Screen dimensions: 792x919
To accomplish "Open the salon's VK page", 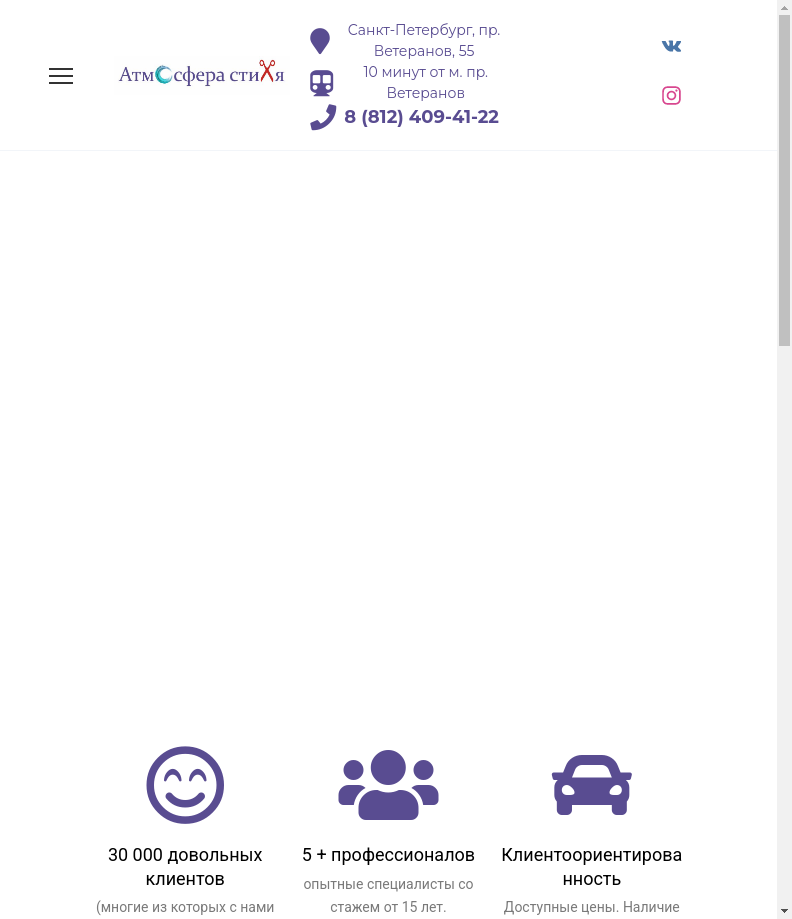I will click(671, 46).
